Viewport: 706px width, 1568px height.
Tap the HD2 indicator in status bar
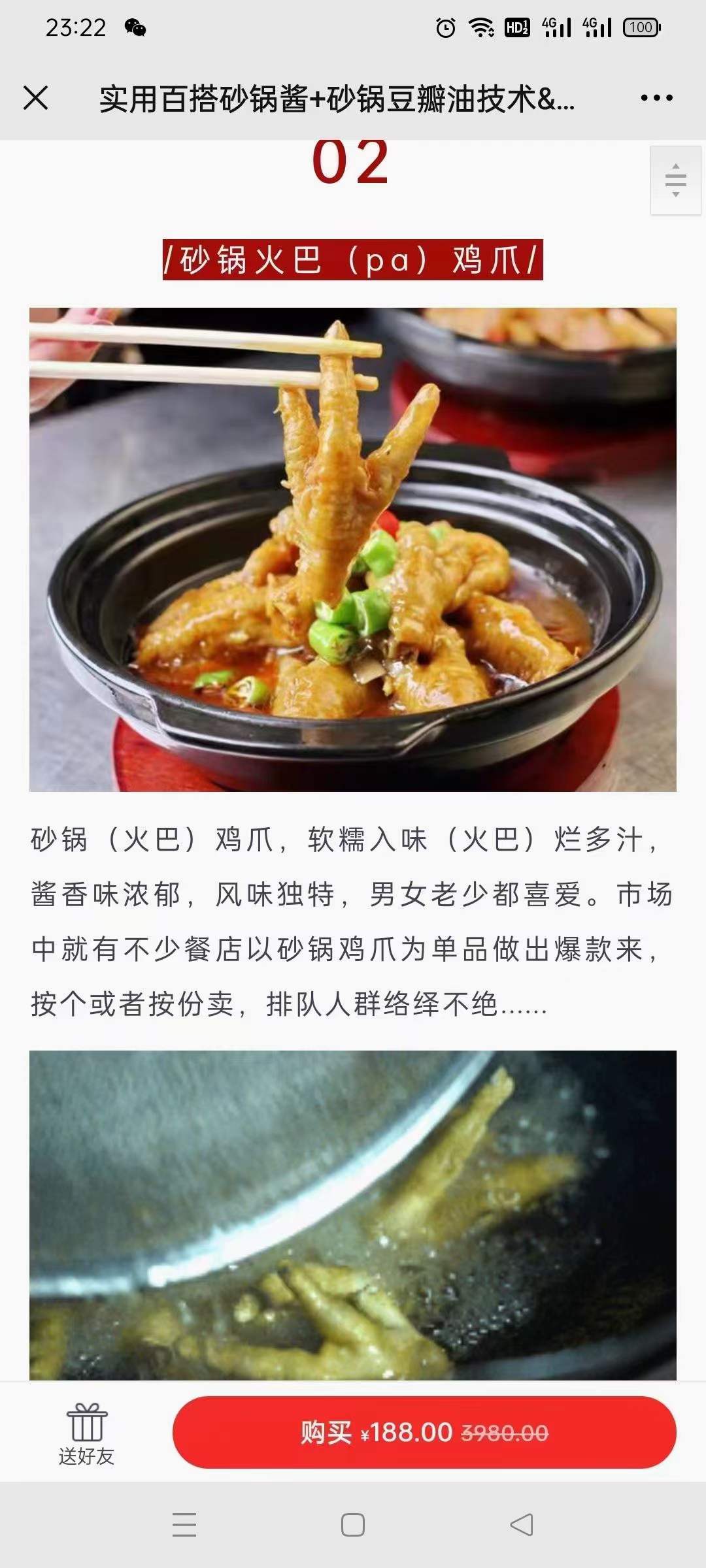click(518, 26)
